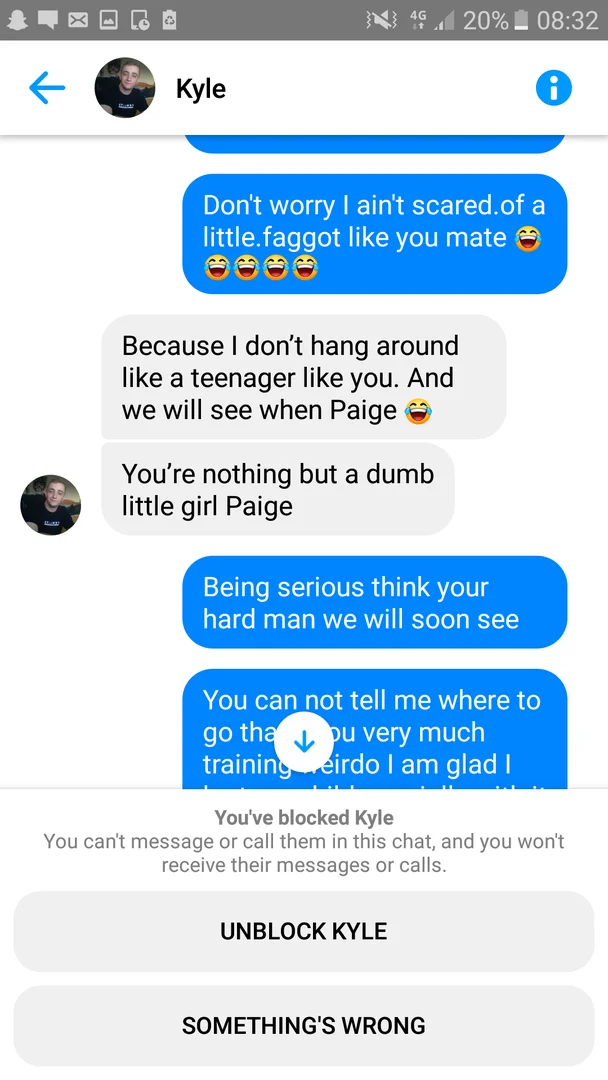Tap Unblock Kyle button

304,931
